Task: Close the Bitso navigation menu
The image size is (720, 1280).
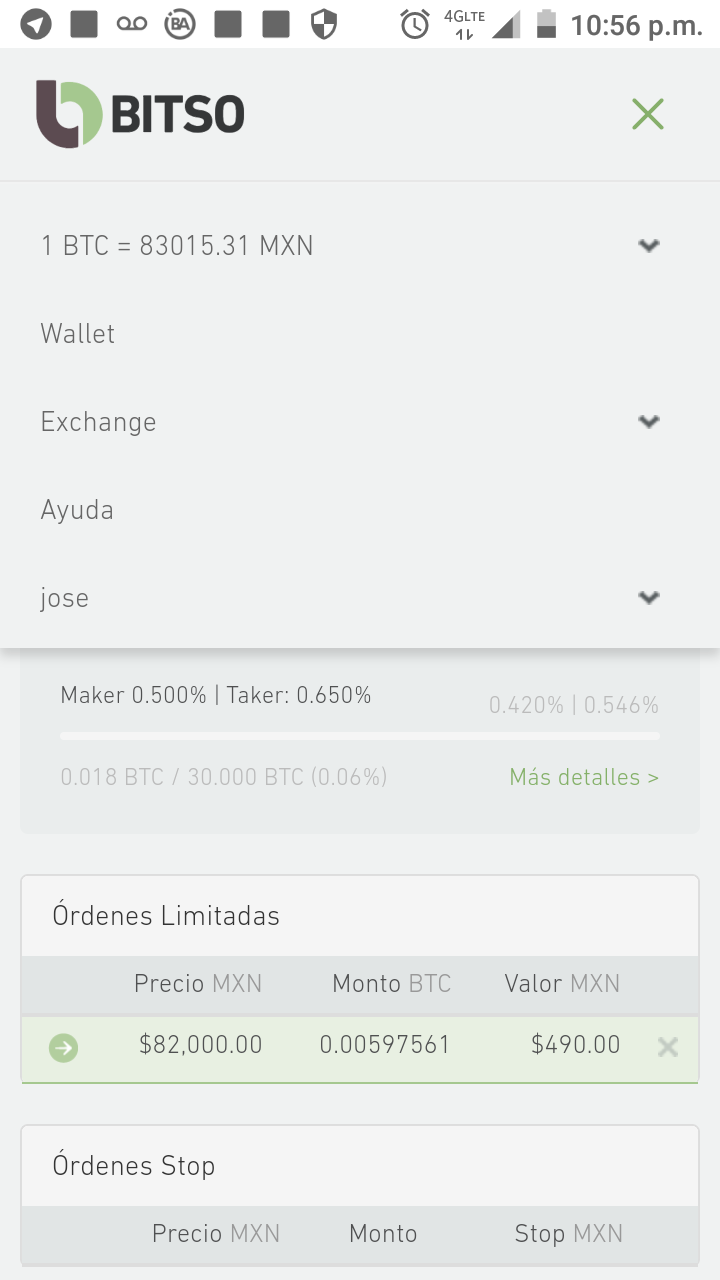Action: [648, 115]
